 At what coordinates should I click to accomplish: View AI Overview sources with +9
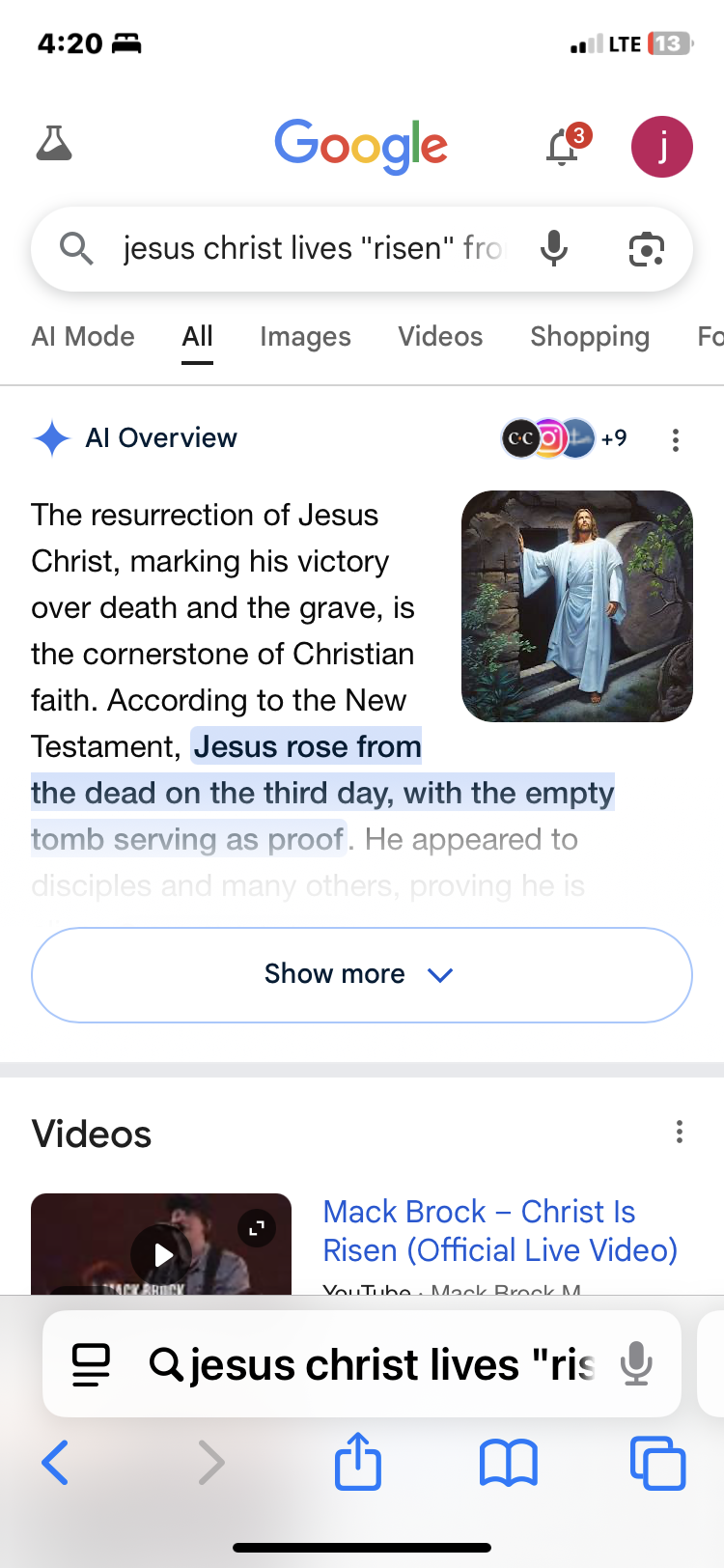pos(565,439)
